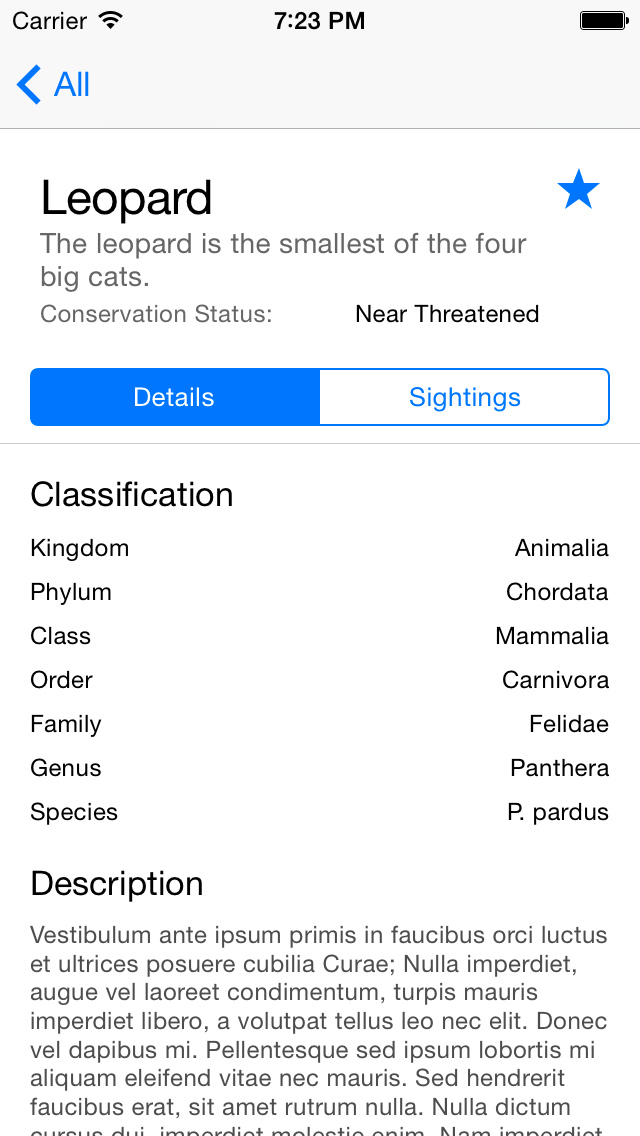The image size is (640, 1136).
Task: Toggle the favorite star for Leopard
Action: pyautogui.click(x=578, y=190)
